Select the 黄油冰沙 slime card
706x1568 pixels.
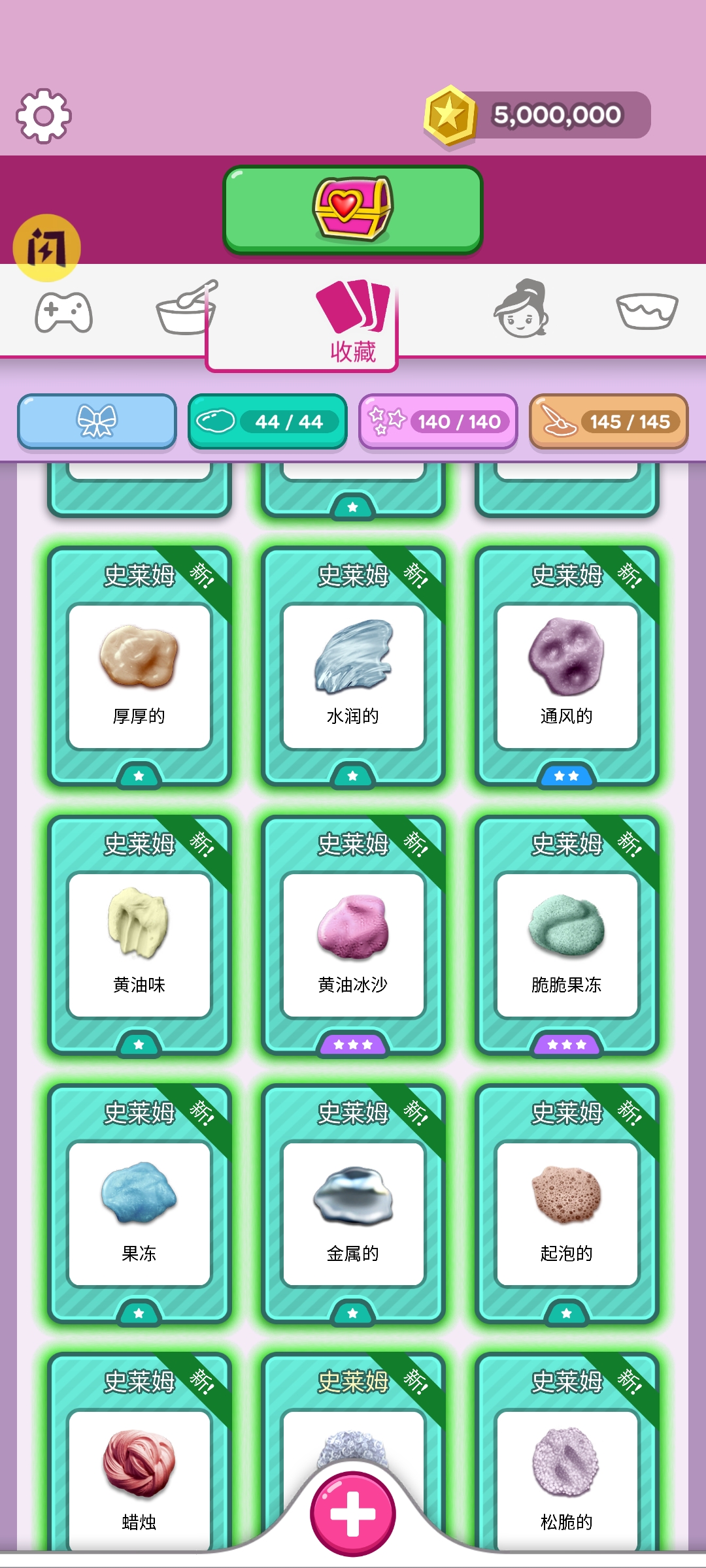[352, 941]
